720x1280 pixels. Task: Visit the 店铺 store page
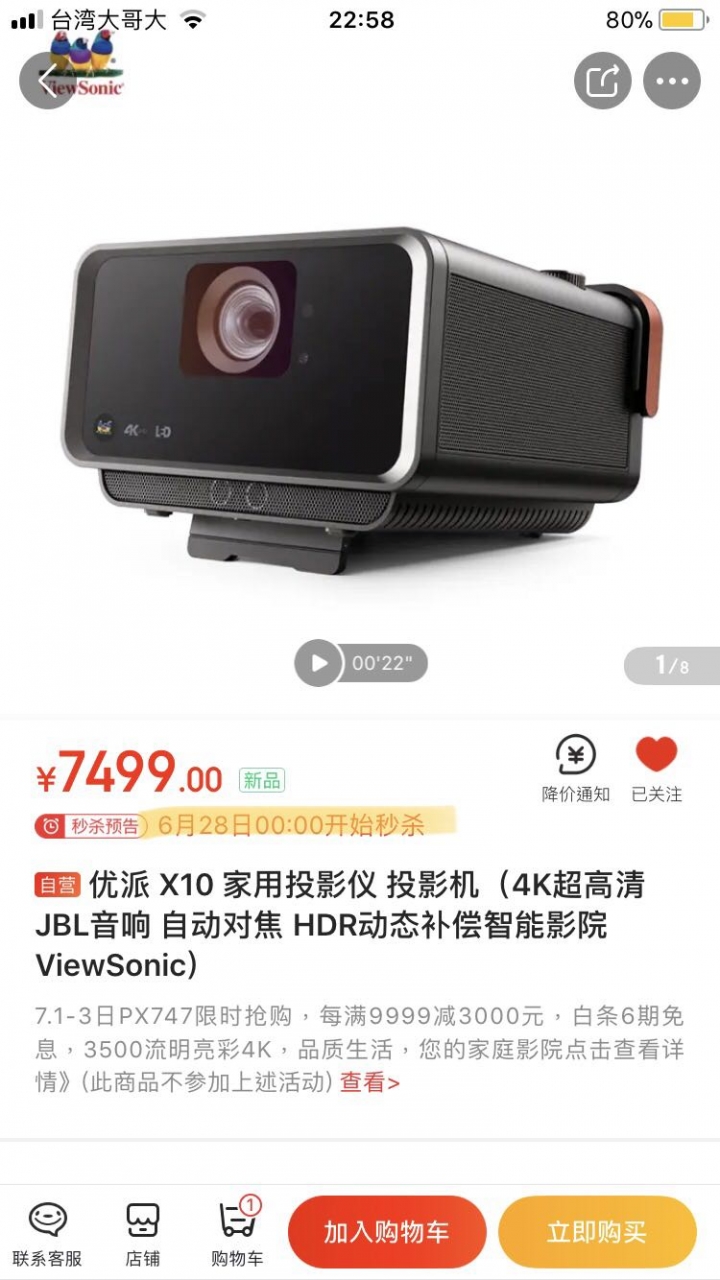coord(143,1234)
